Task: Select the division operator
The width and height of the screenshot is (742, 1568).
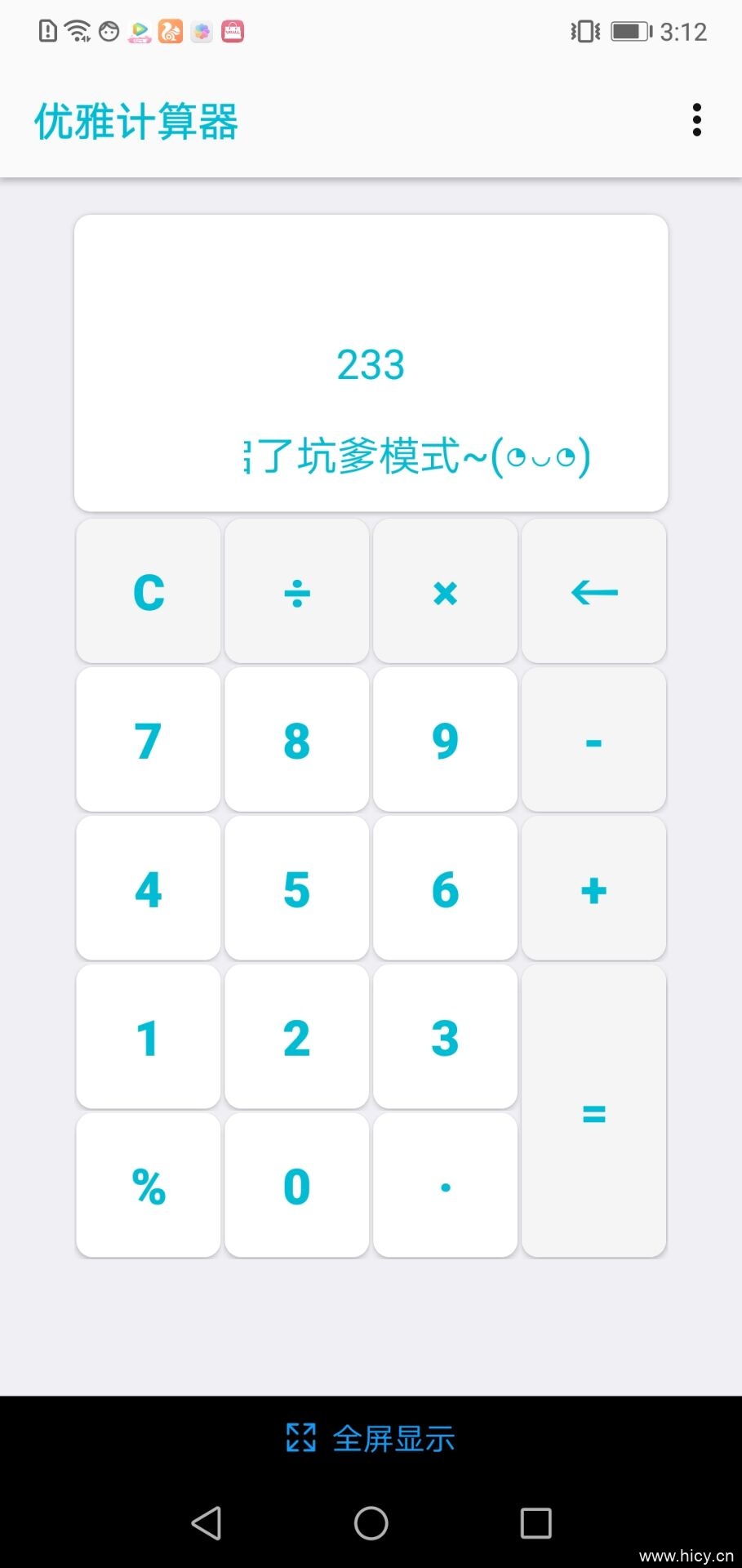Action: click(296, 590)
